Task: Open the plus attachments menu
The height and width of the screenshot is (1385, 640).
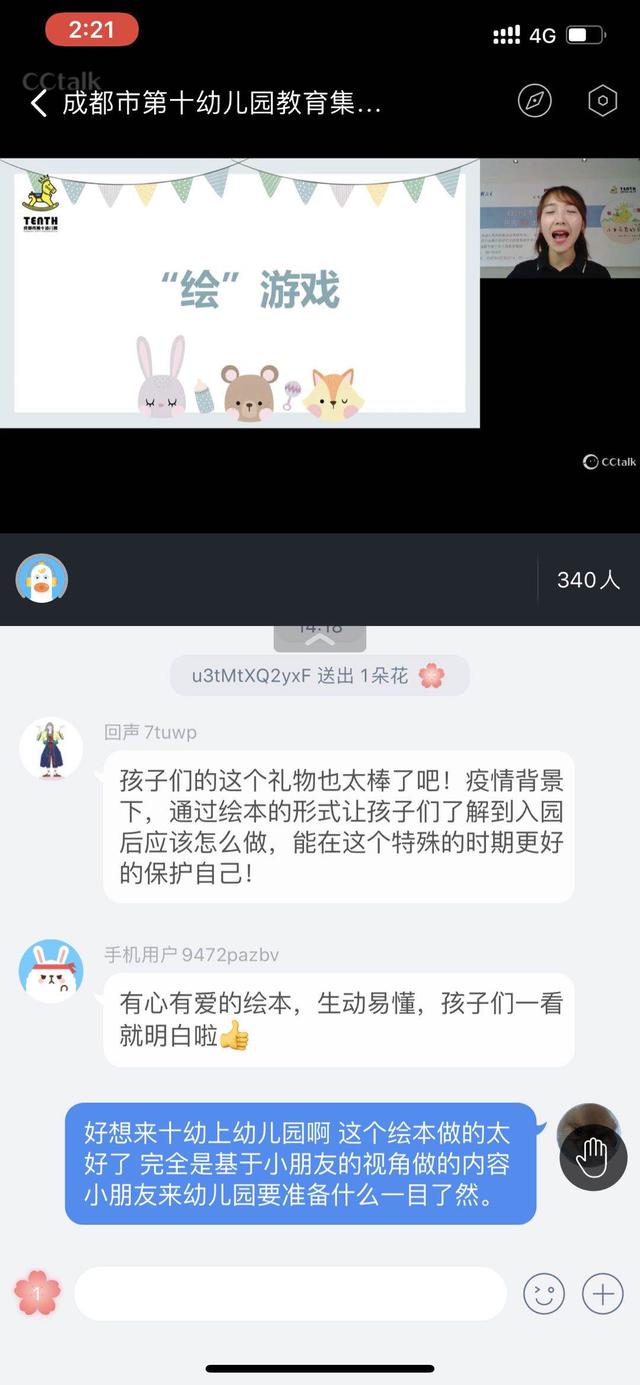Action: [x=602, y=1294]
